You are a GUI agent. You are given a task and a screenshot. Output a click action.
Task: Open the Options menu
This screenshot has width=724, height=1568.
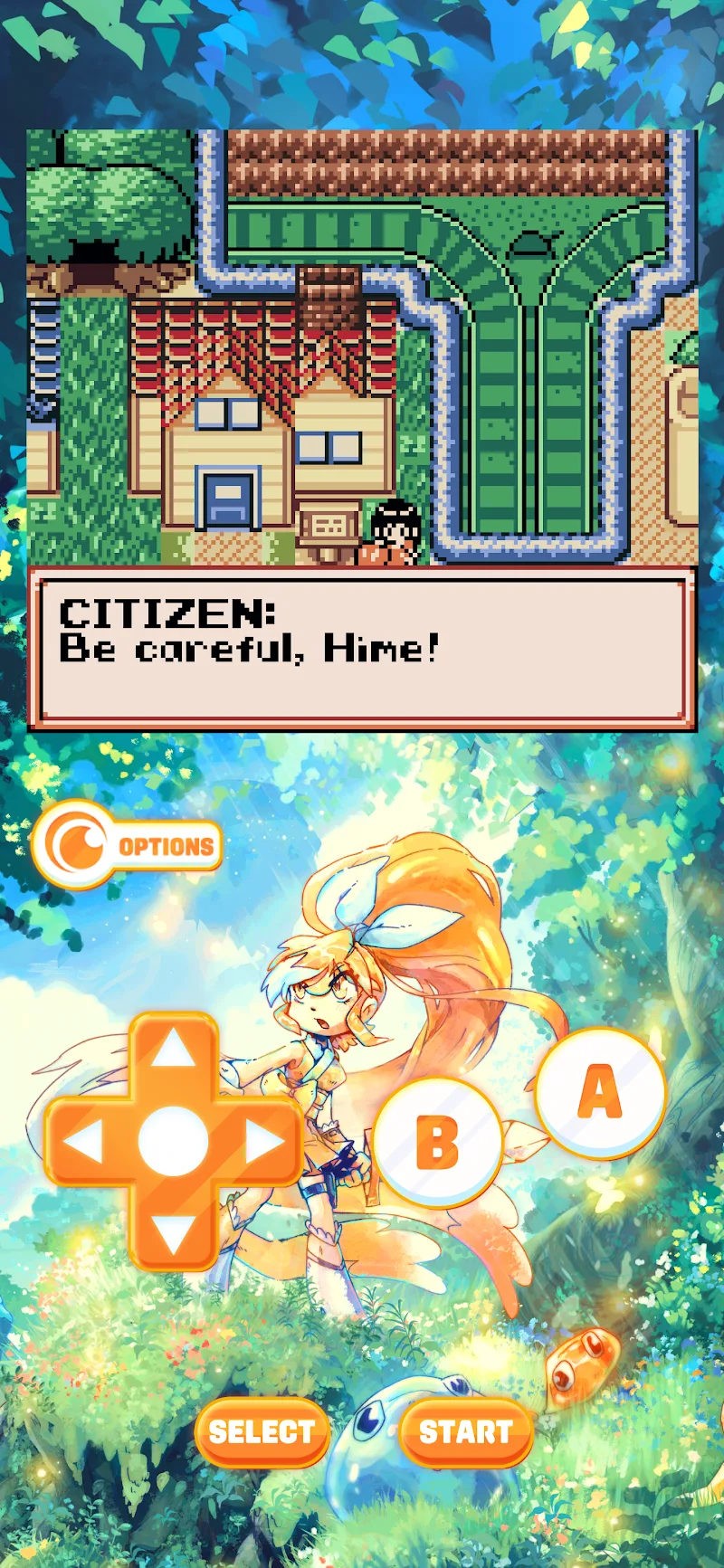coord(128,845)
